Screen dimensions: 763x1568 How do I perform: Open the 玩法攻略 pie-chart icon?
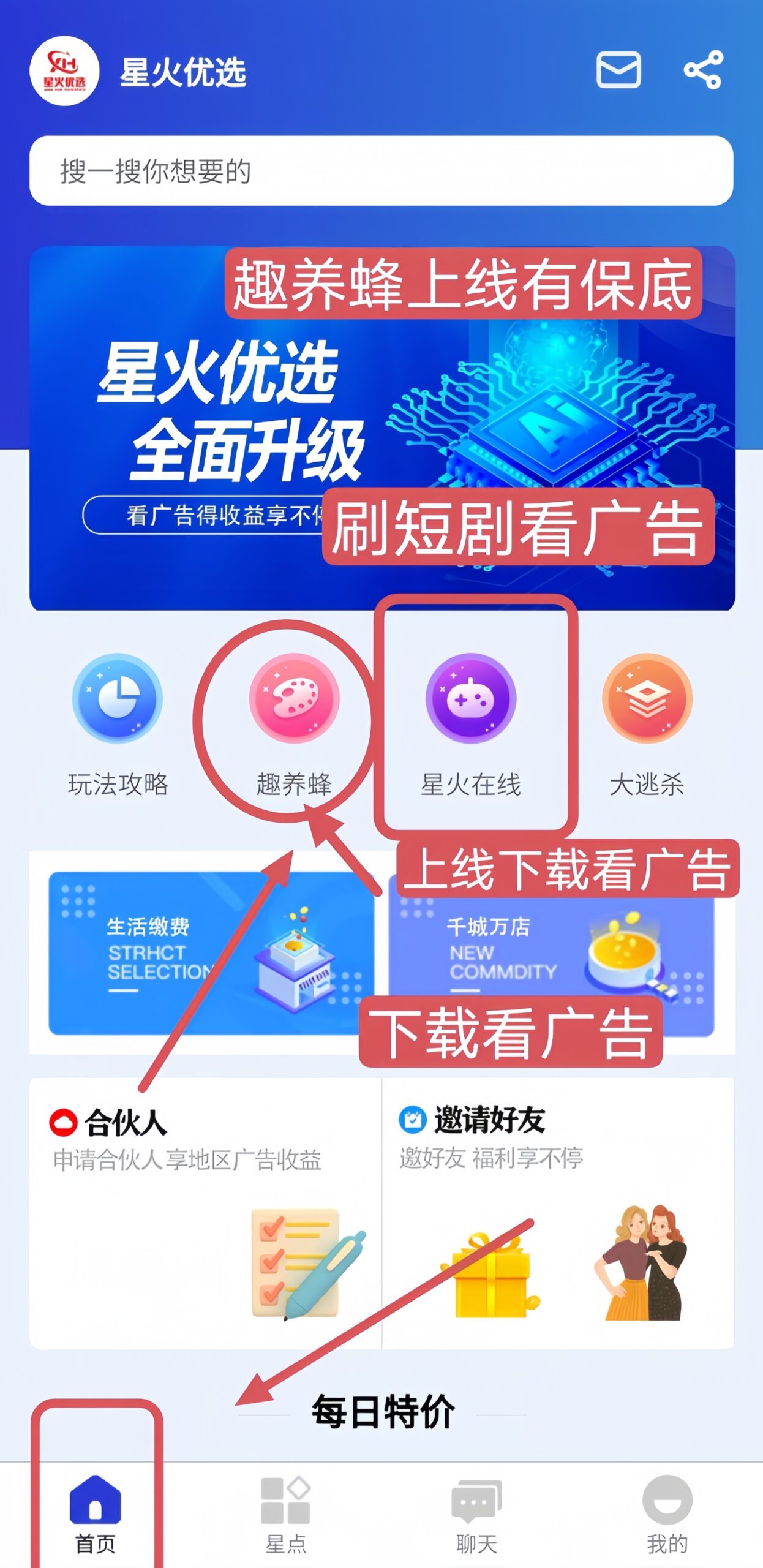click(x=119, y=704)
